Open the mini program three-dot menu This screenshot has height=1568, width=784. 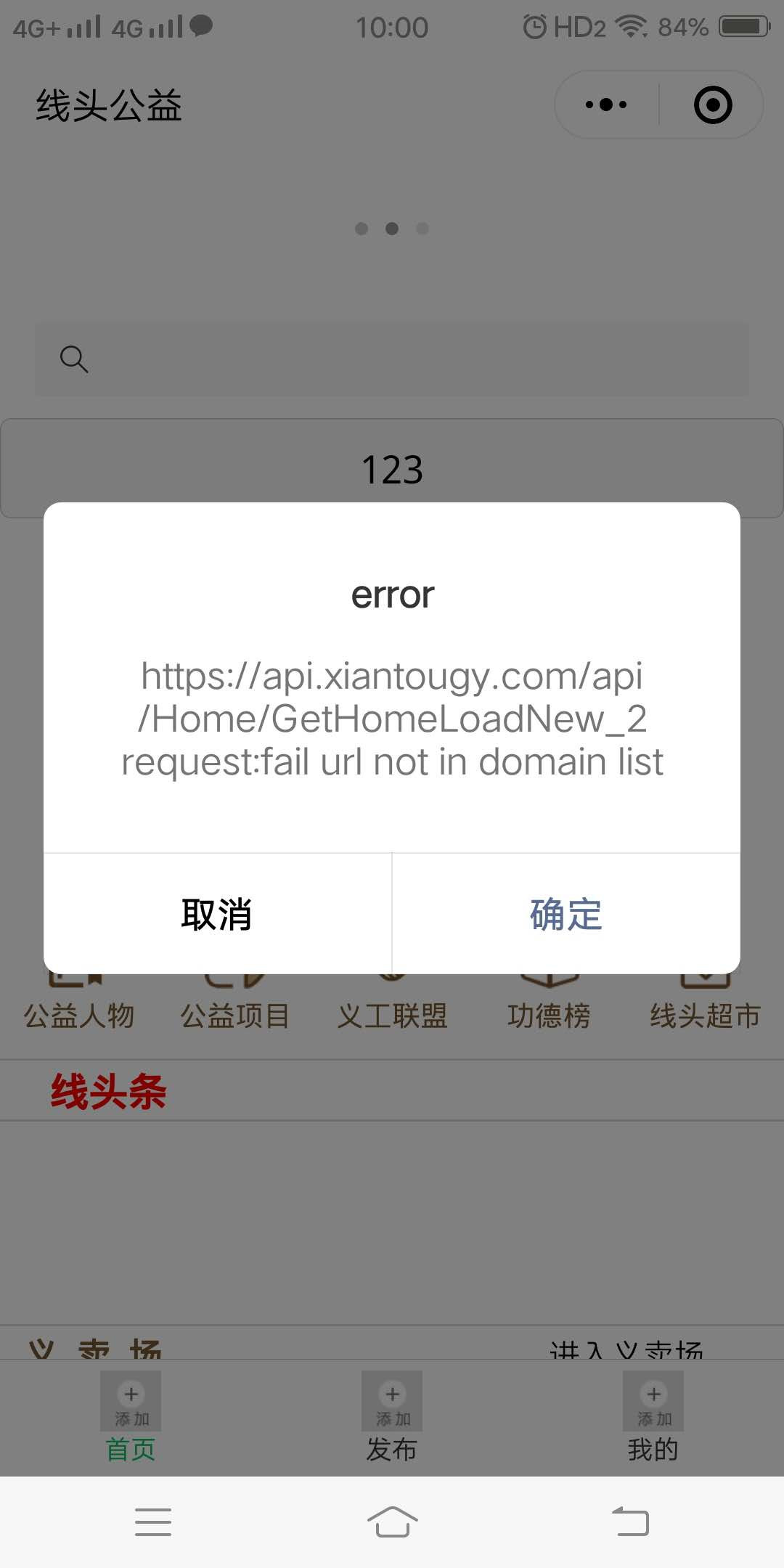(x=606, y=105)
